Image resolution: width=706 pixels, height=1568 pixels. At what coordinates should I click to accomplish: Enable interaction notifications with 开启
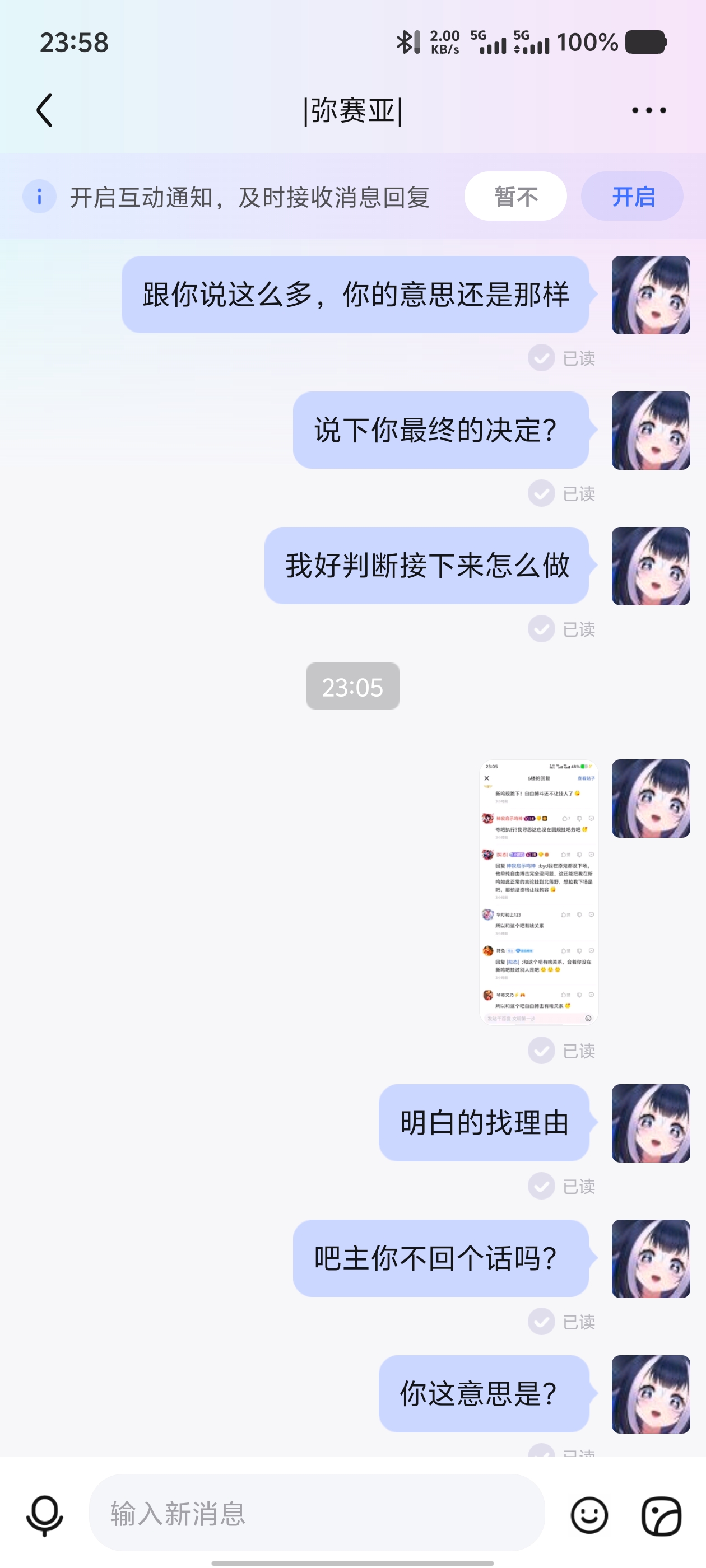pos(631,197)
